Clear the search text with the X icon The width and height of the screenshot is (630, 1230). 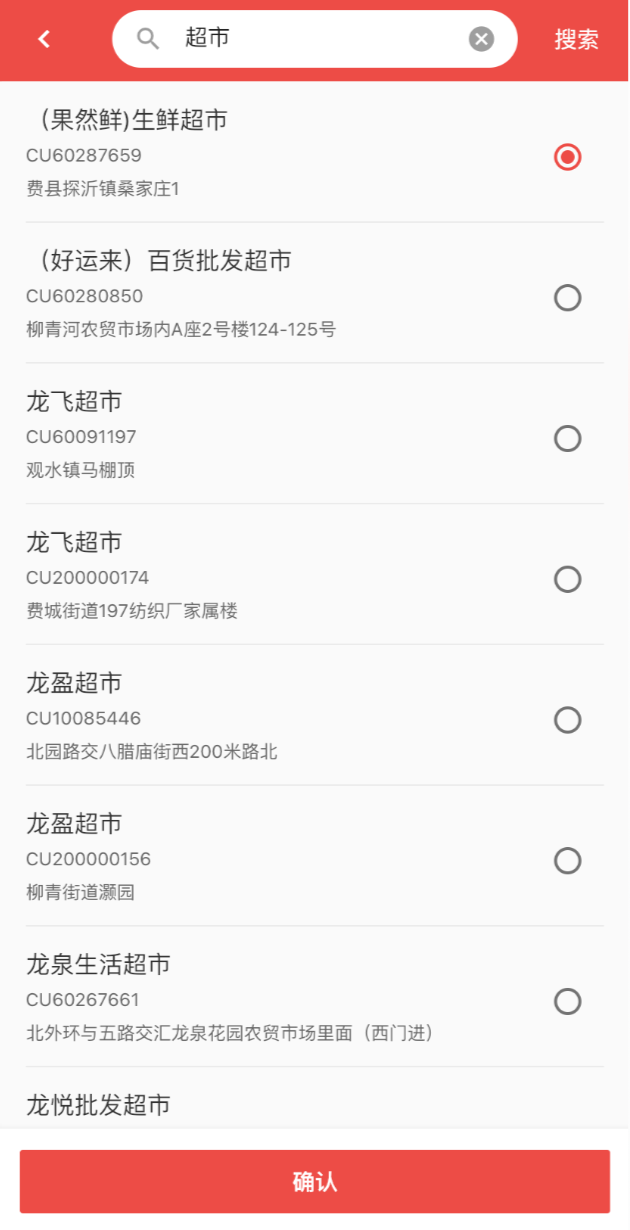[x=482, y=39]
